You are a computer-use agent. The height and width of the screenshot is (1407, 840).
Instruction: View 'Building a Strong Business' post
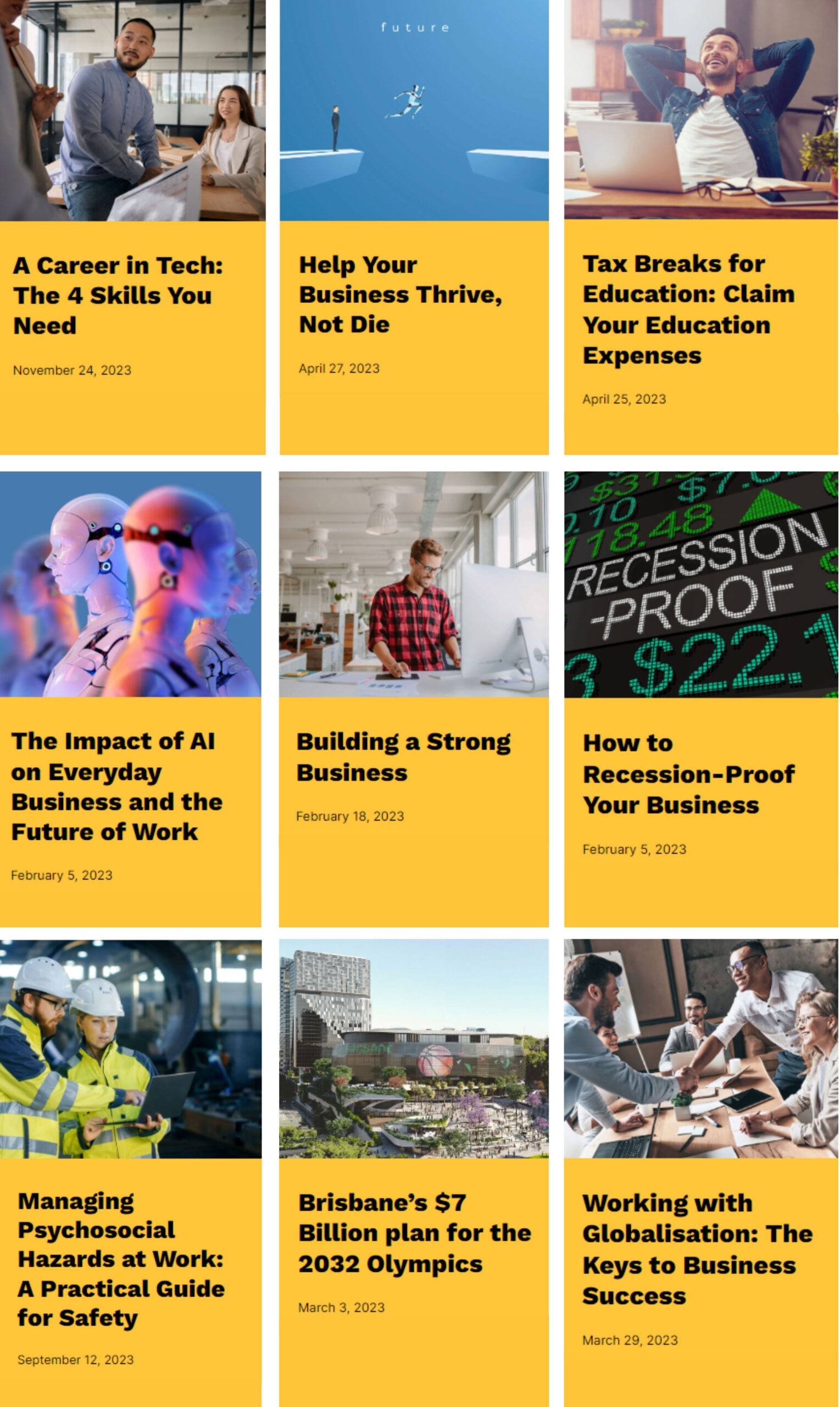tap(403, 757)
